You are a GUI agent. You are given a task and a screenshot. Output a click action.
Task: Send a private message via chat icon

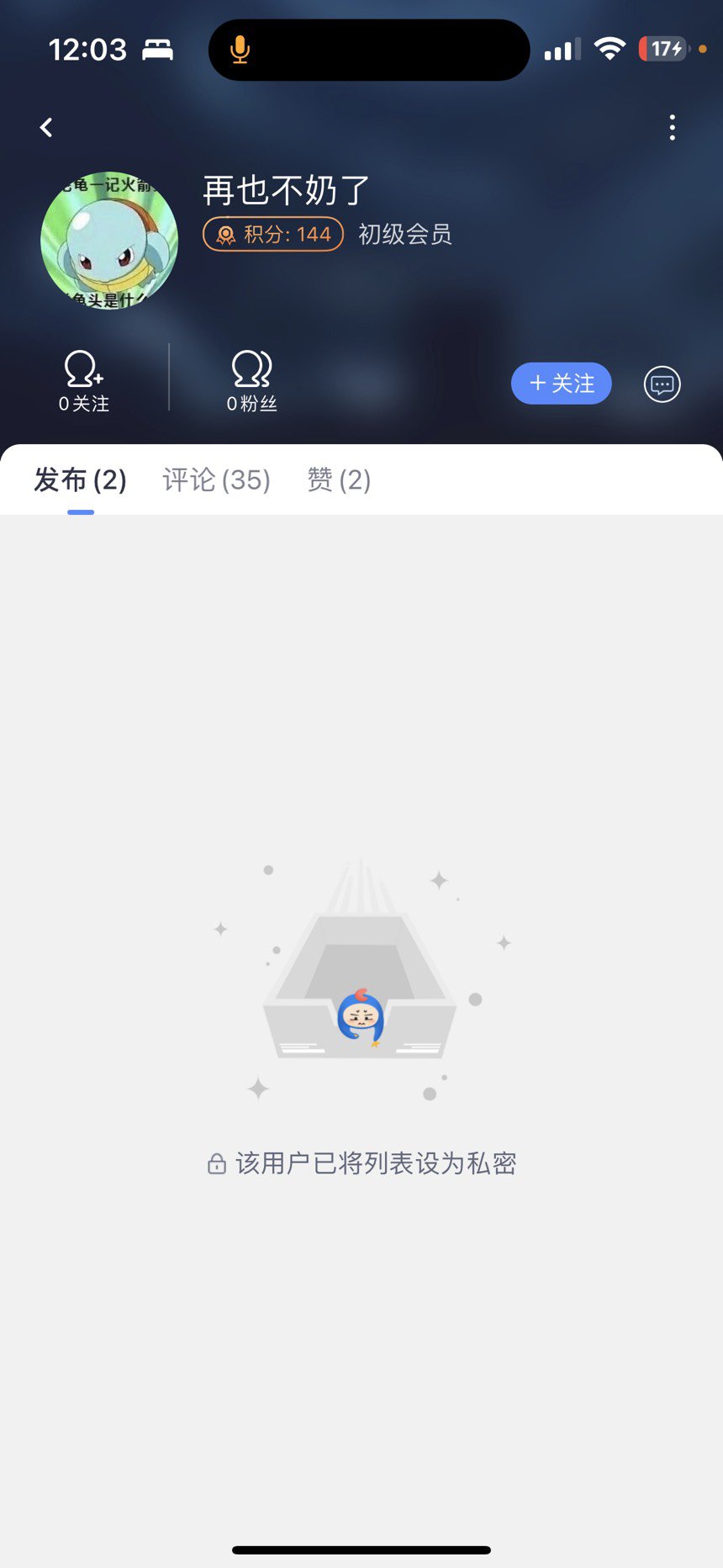click(x=662, y=384)
